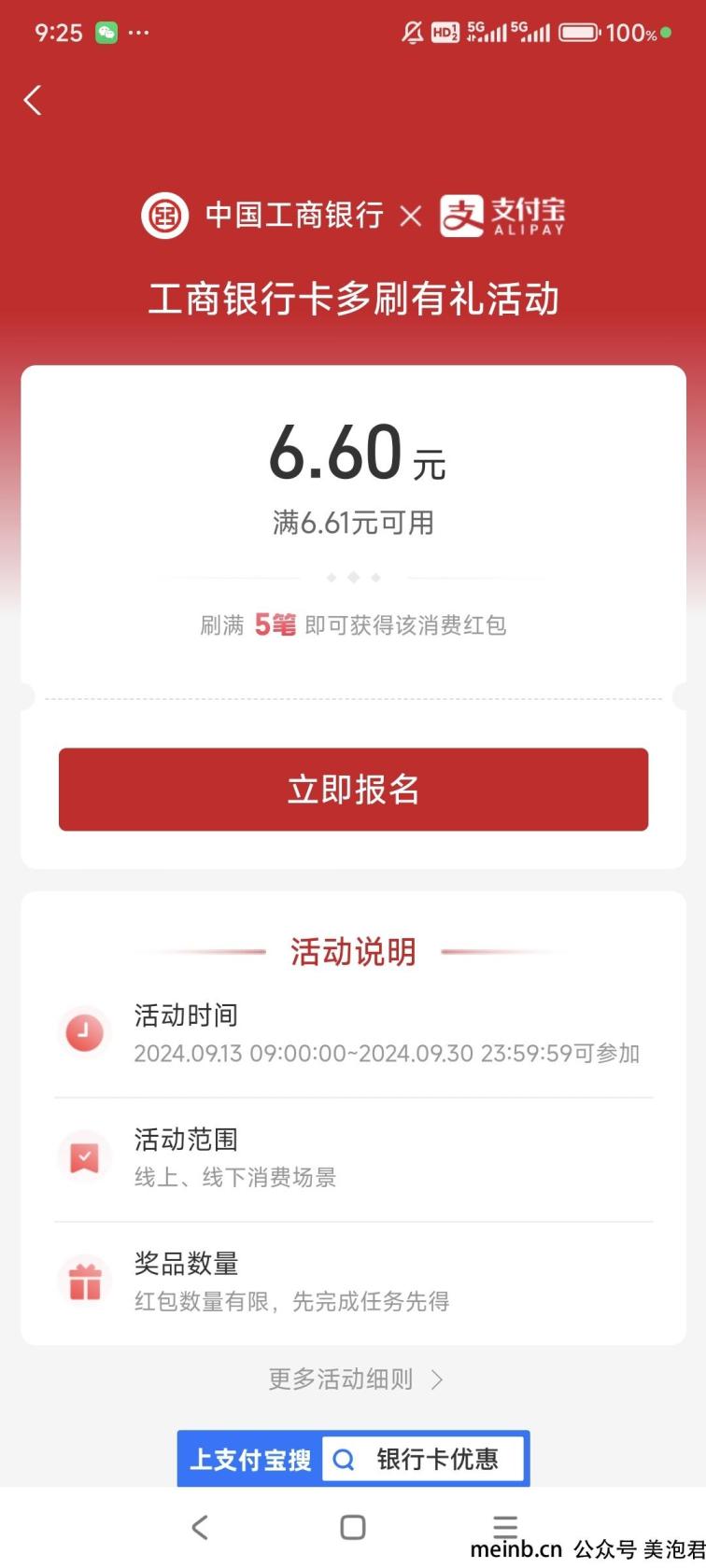Tap the 立即报名 sign-up button
Viewport: 706px width, 1568px height.
[x=353, y=790]
